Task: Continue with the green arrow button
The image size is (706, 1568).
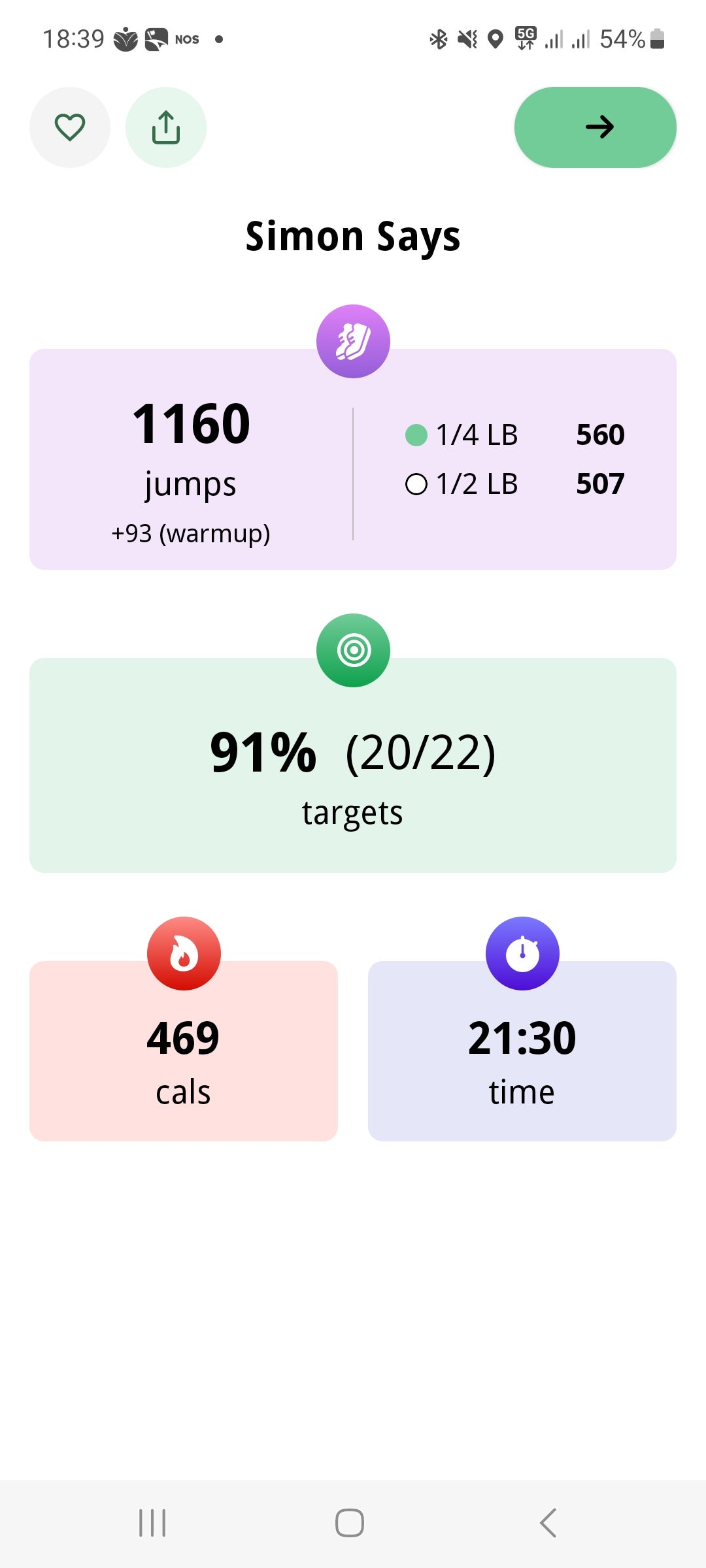Action: tap(595, 127)
